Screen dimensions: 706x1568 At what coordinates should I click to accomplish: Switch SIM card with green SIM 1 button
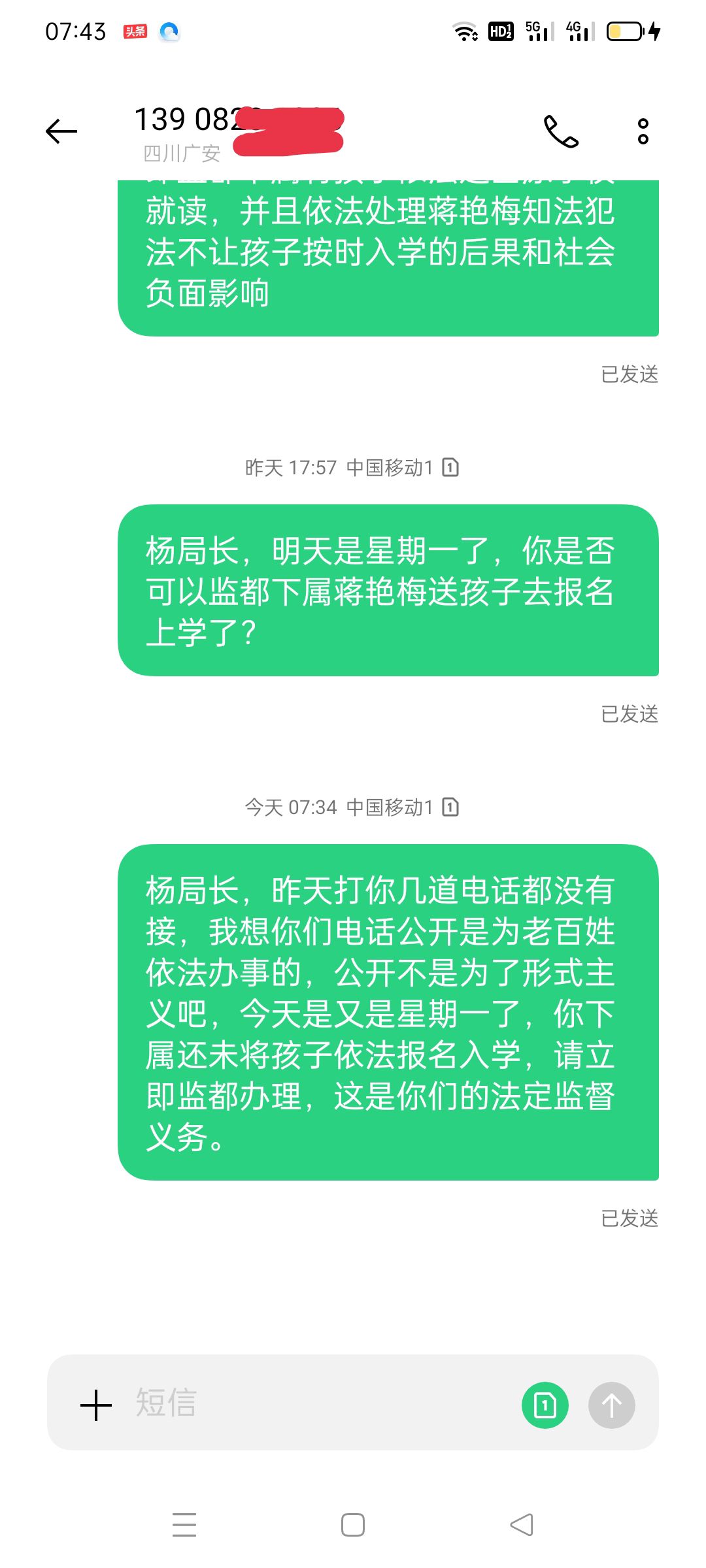pos(545,1405)
